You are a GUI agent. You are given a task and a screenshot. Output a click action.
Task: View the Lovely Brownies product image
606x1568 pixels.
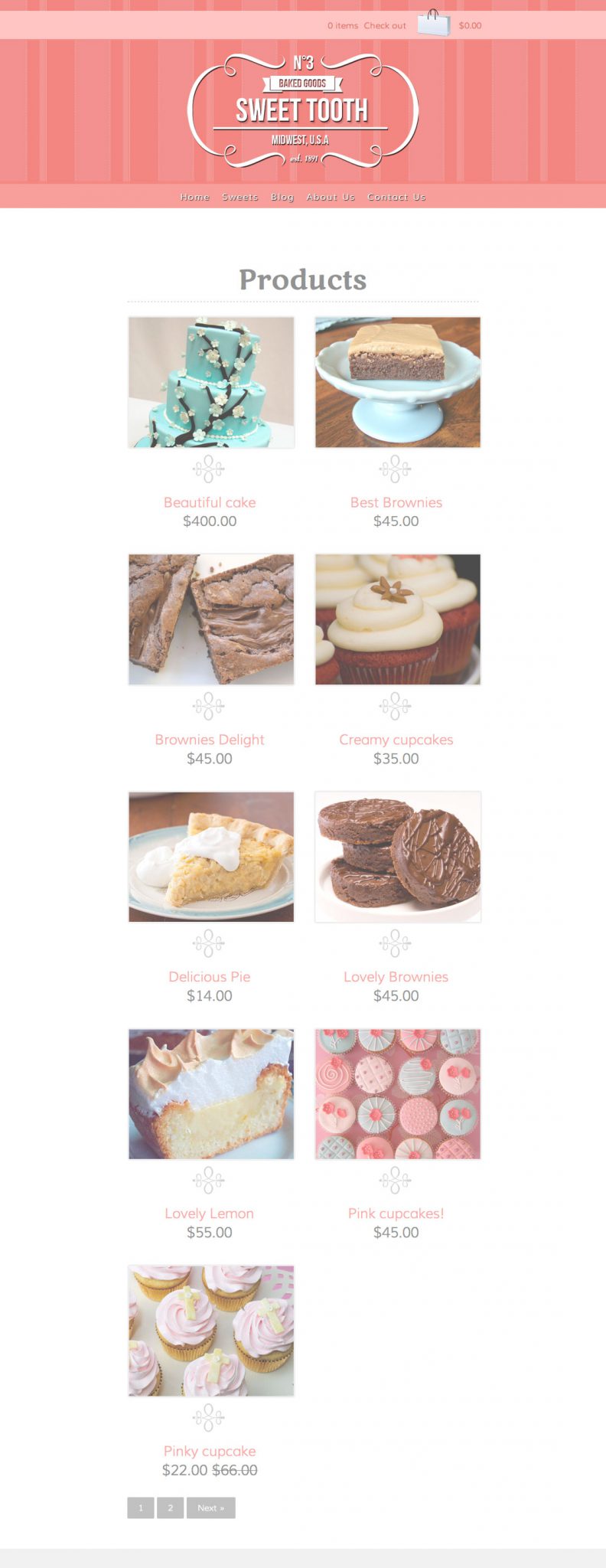398,857
